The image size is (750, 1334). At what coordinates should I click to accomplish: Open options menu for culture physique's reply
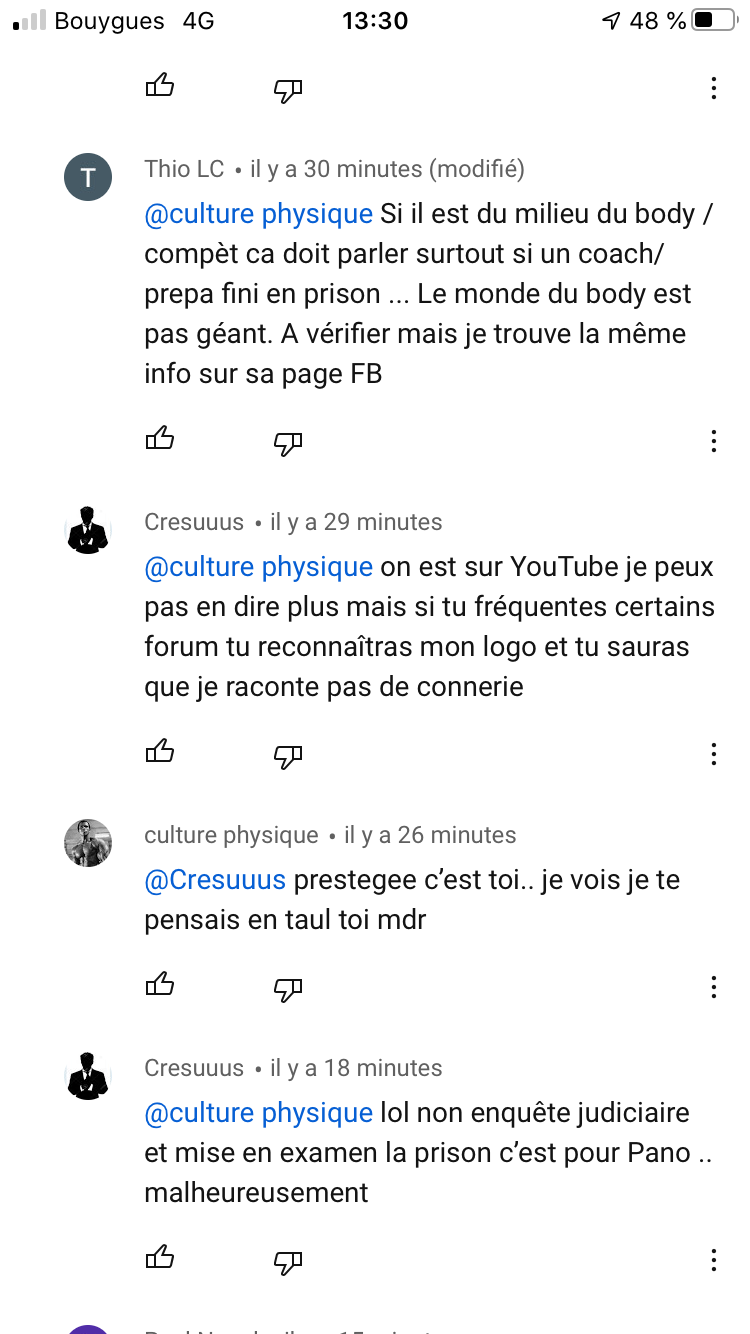coord(713,987)
